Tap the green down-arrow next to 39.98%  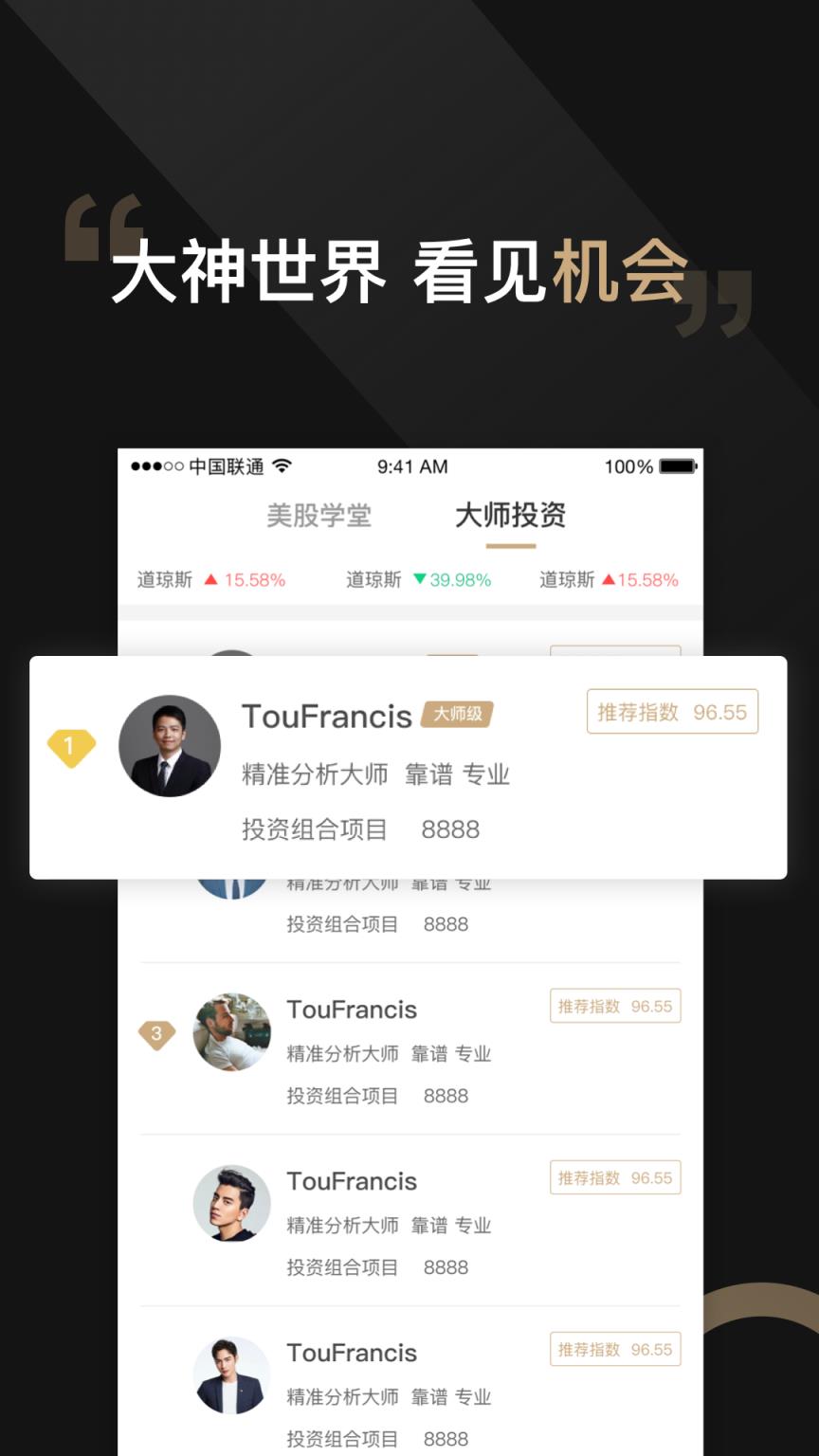(420, 579)
